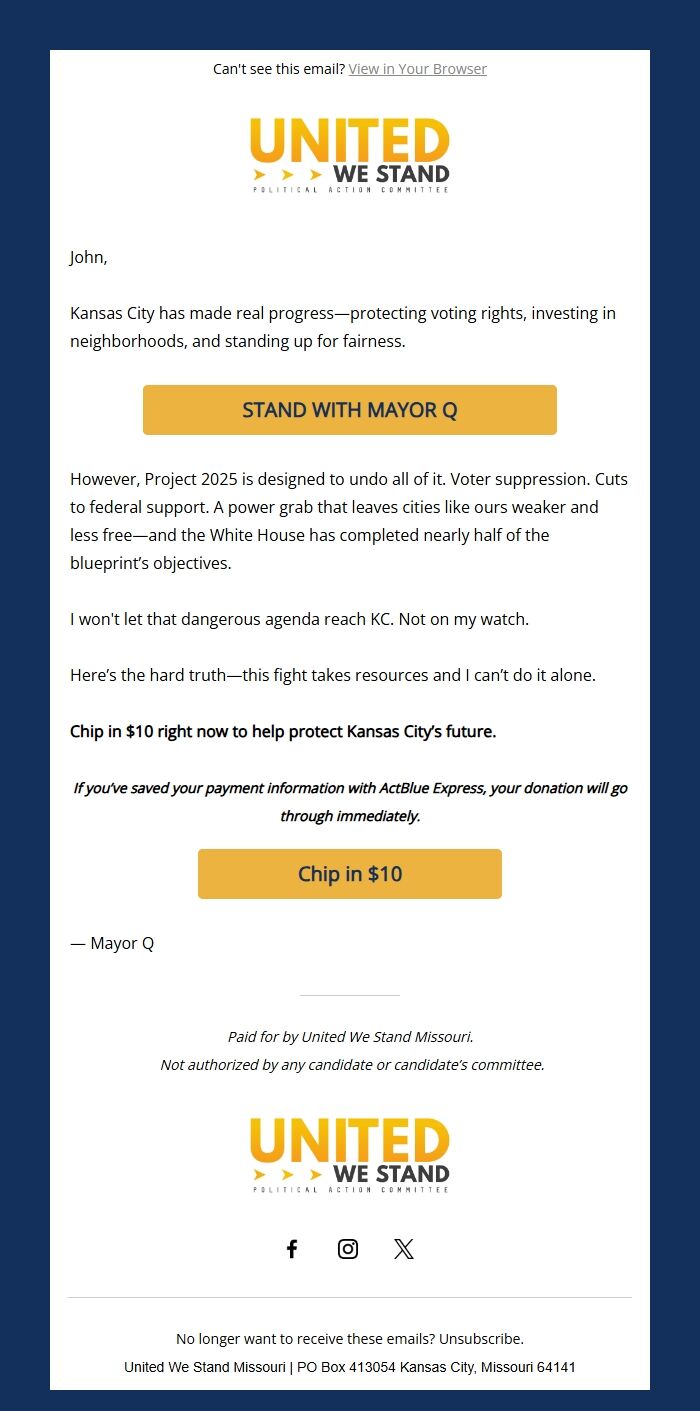Tap the Stand With Mayor Q button
The width and height of the screenshot is (700, 1411).
click(x=350, y=410)
